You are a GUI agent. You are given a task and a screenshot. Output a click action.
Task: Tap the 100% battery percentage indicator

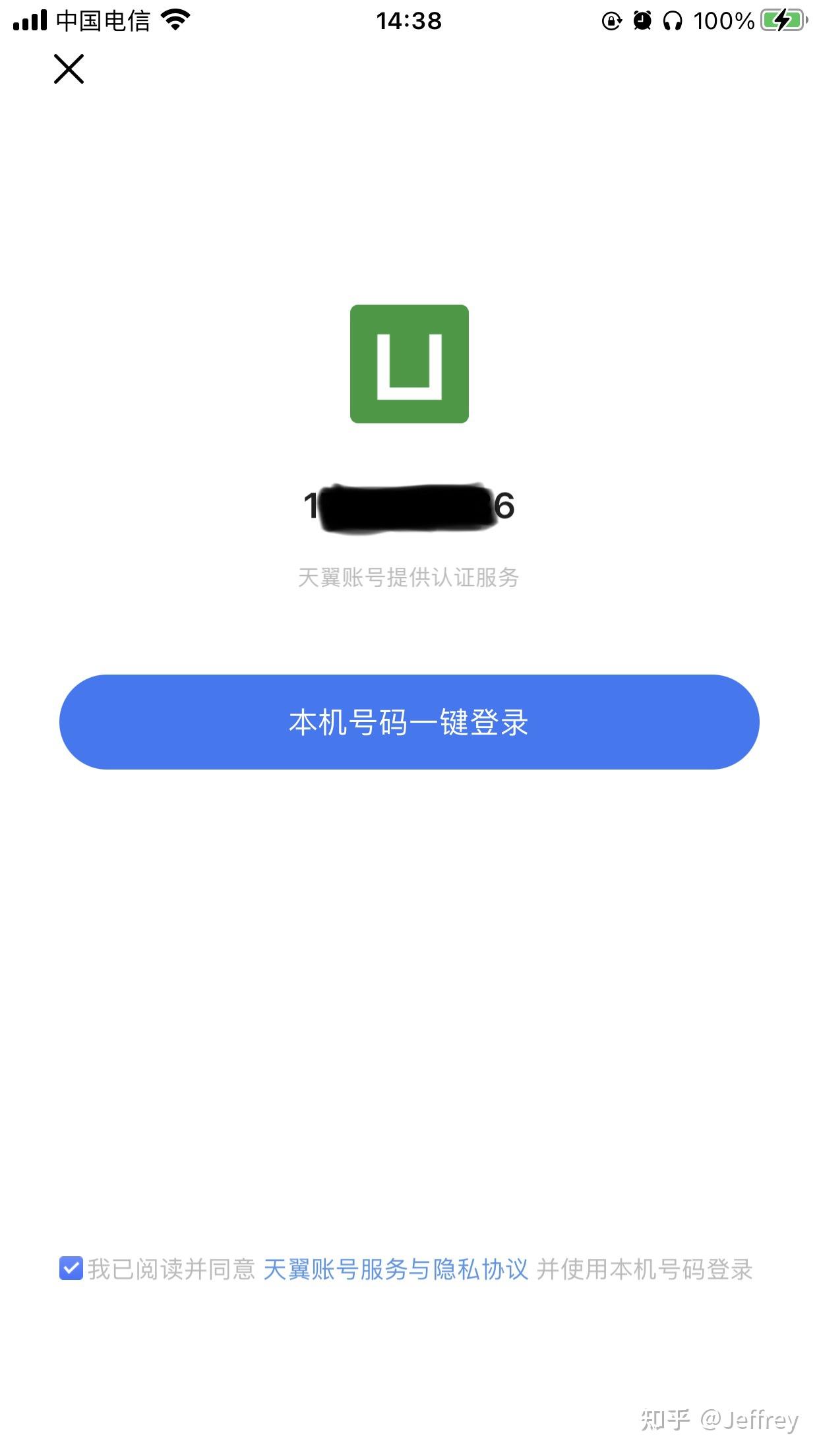pos(724,20)
